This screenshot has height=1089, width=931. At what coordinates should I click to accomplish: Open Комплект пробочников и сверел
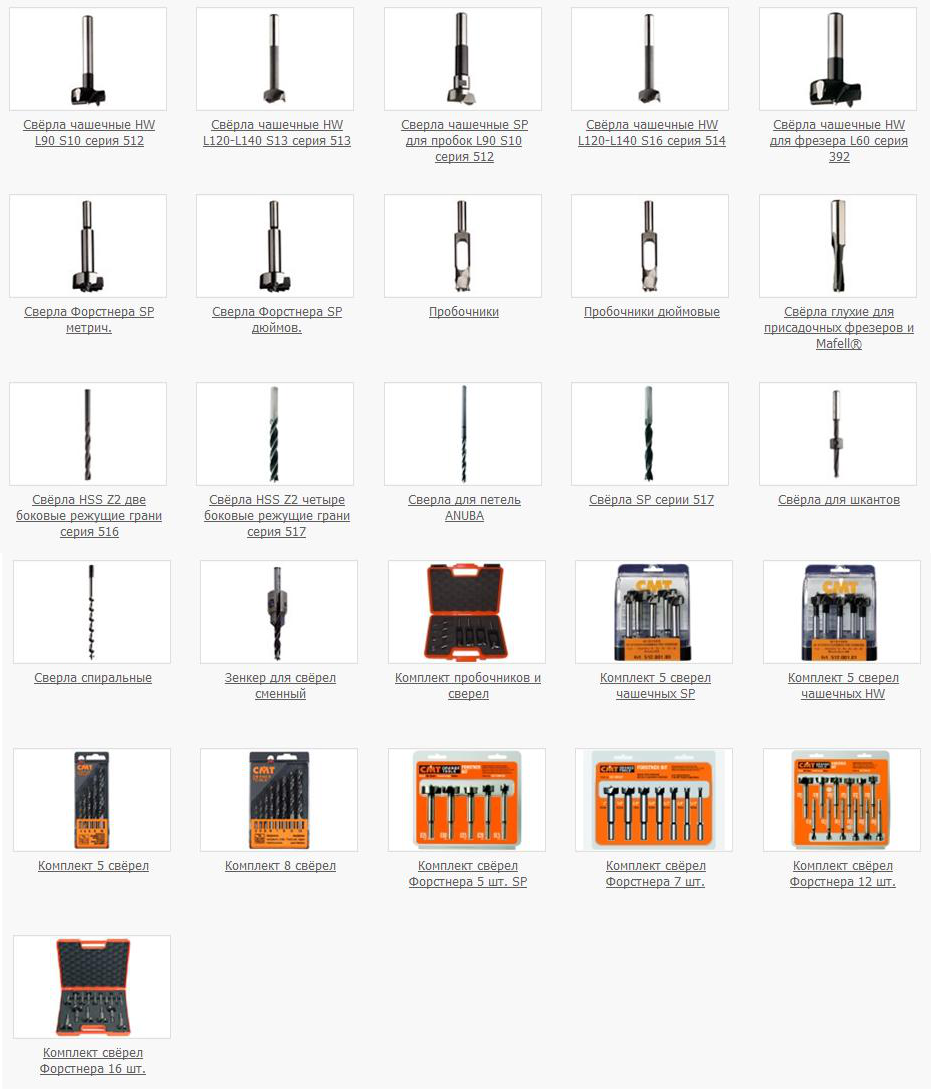click(468, 685)
